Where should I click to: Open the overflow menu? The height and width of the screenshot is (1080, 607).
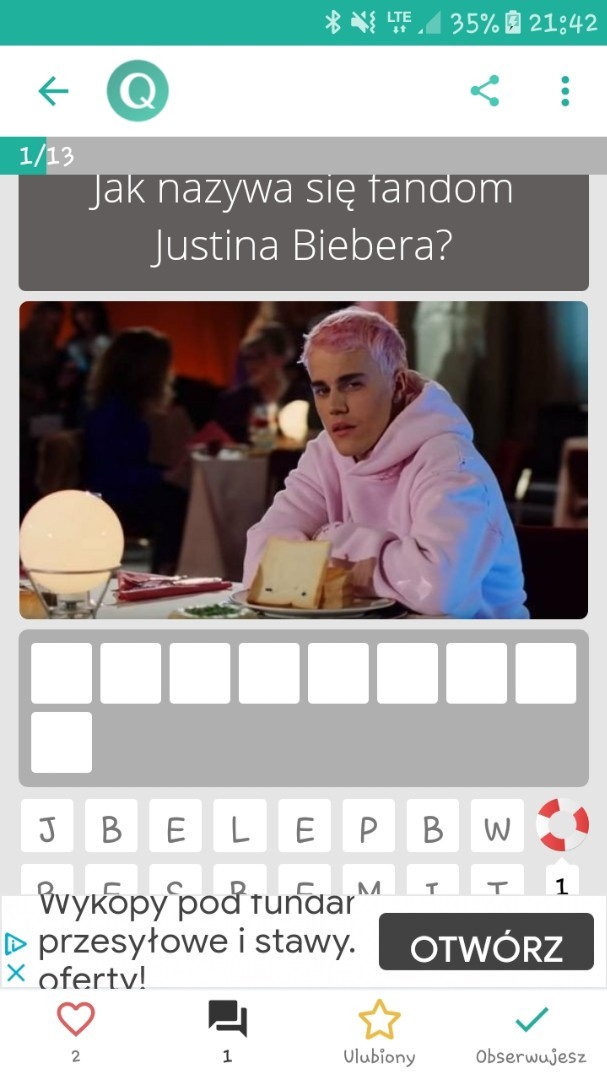point(565,91)
